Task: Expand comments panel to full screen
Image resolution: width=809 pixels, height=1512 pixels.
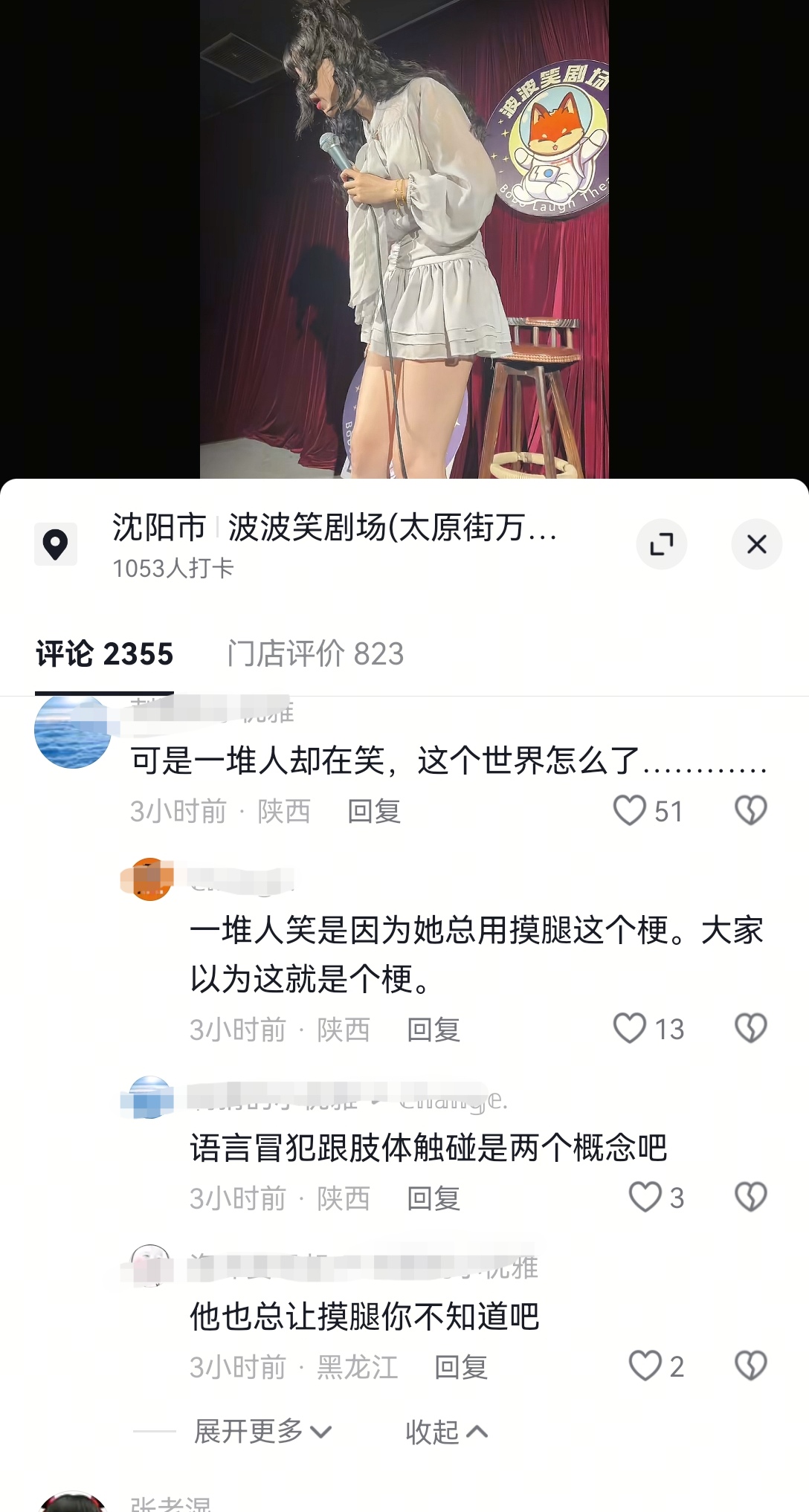Action: (661, 544)
